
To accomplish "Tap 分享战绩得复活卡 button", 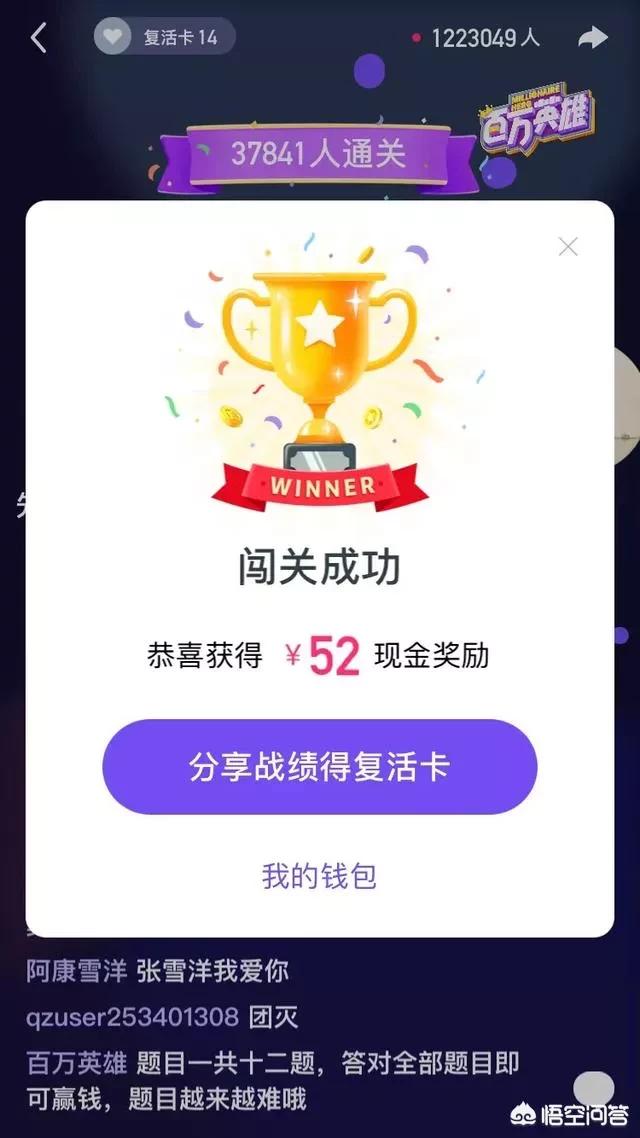I will coord(319,767).
